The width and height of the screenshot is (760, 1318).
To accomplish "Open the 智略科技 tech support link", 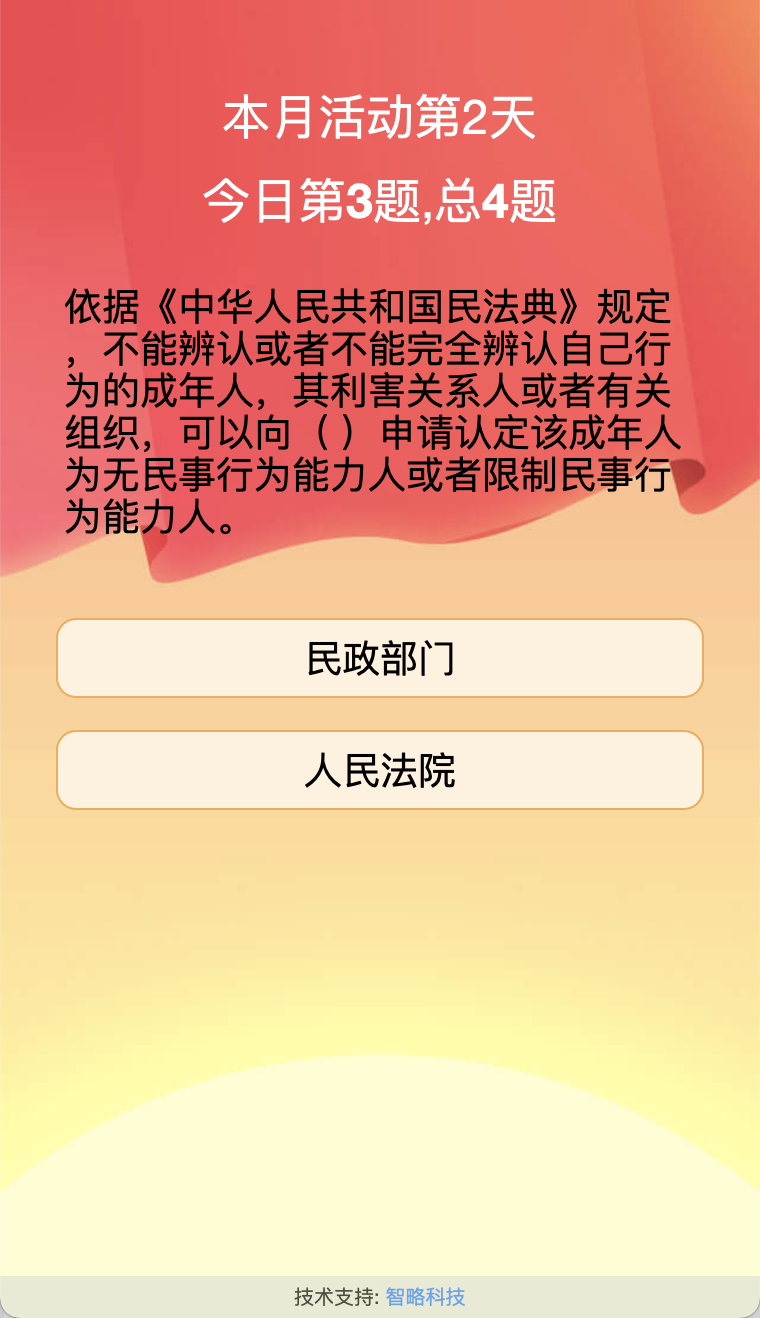I will coord(425,1297).
